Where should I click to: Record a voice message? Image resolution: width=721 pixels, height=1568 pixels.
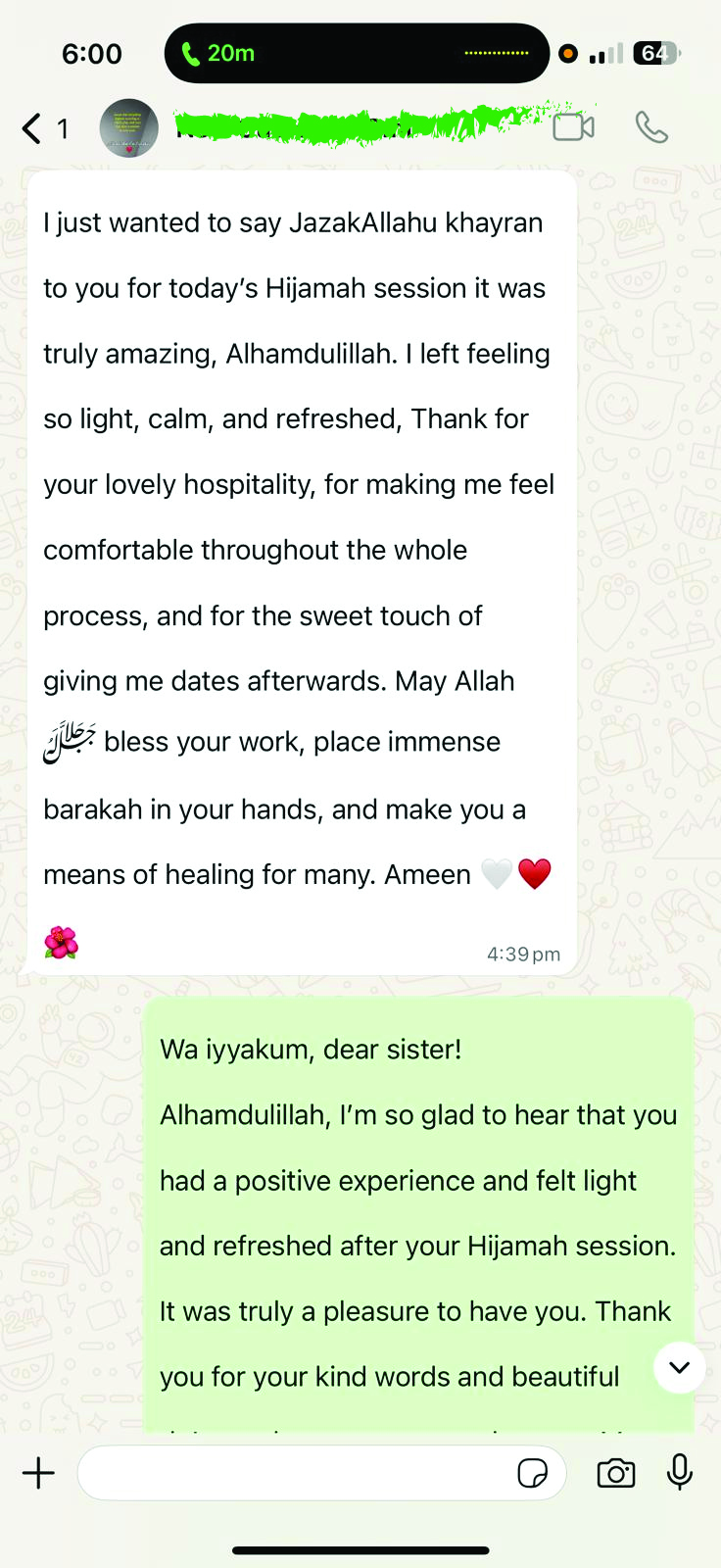tap(680, 1472)
